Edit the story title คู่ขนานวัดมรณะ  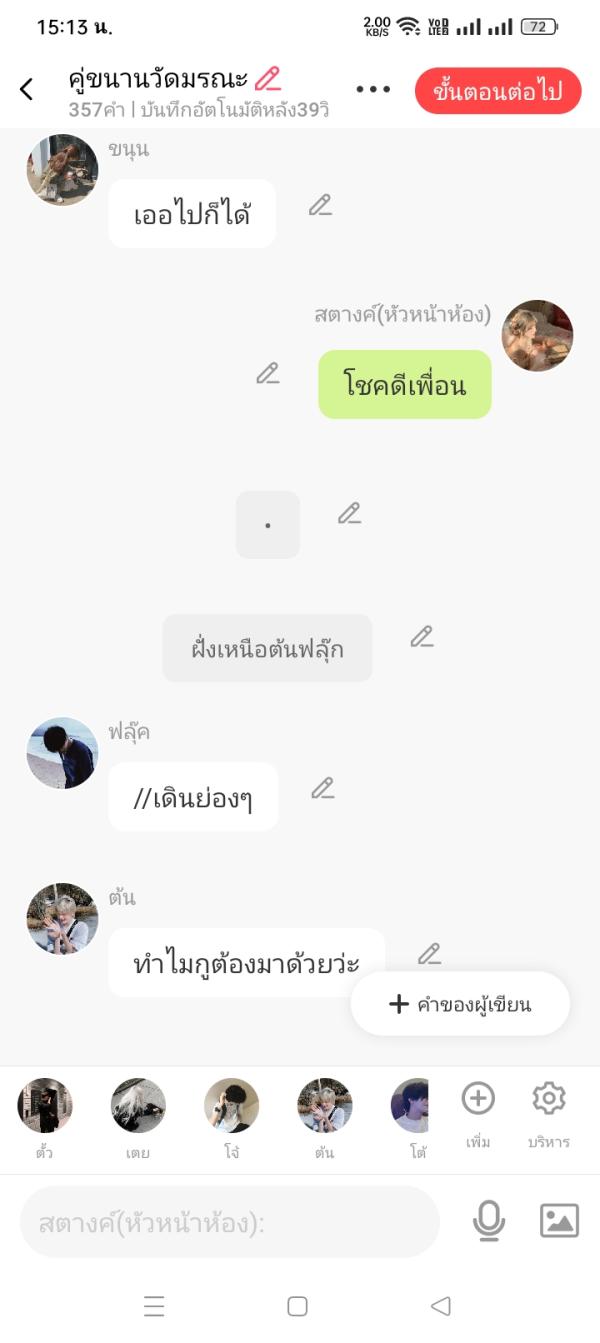[268, 78]
